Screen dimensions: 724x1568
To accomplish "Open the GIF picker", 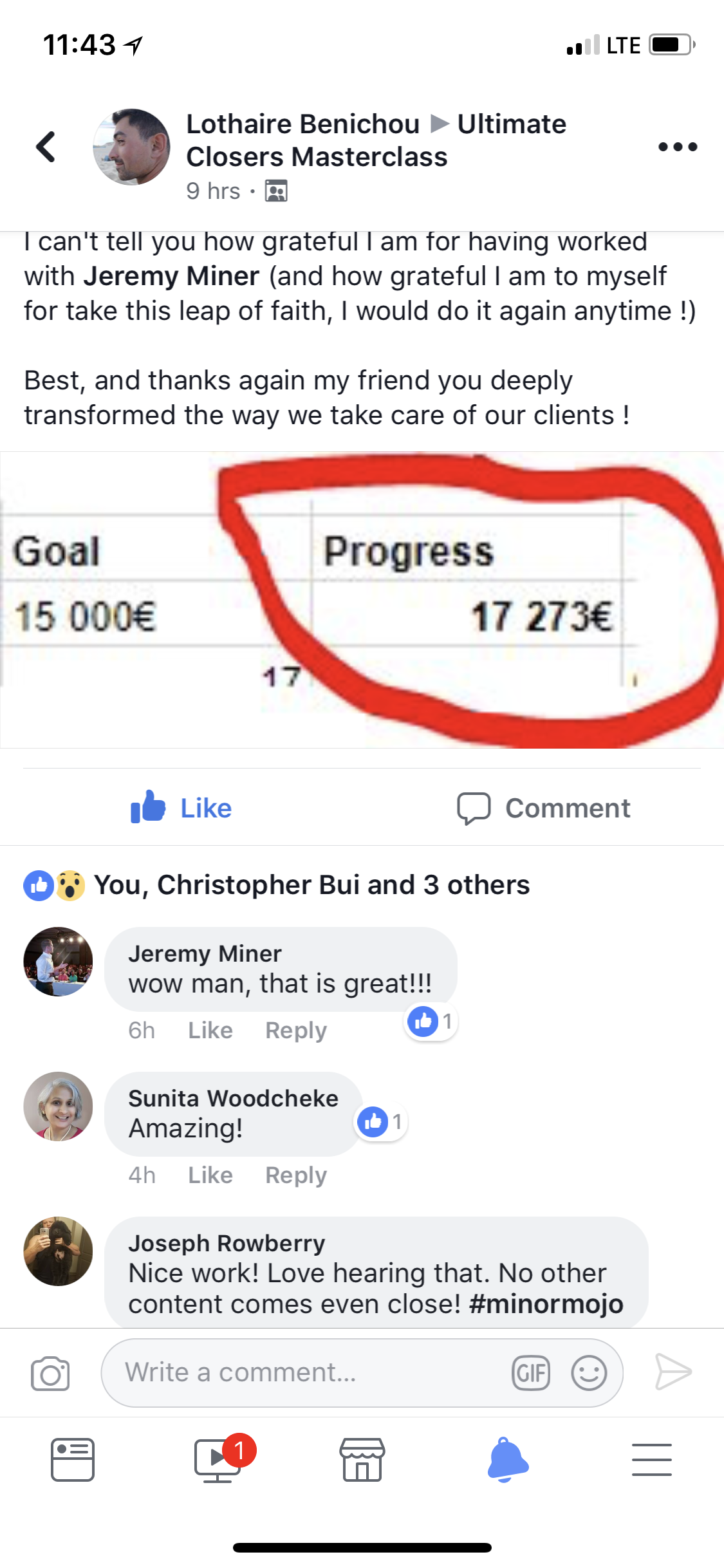I will pyautogui.click(x=530, y=1372).
